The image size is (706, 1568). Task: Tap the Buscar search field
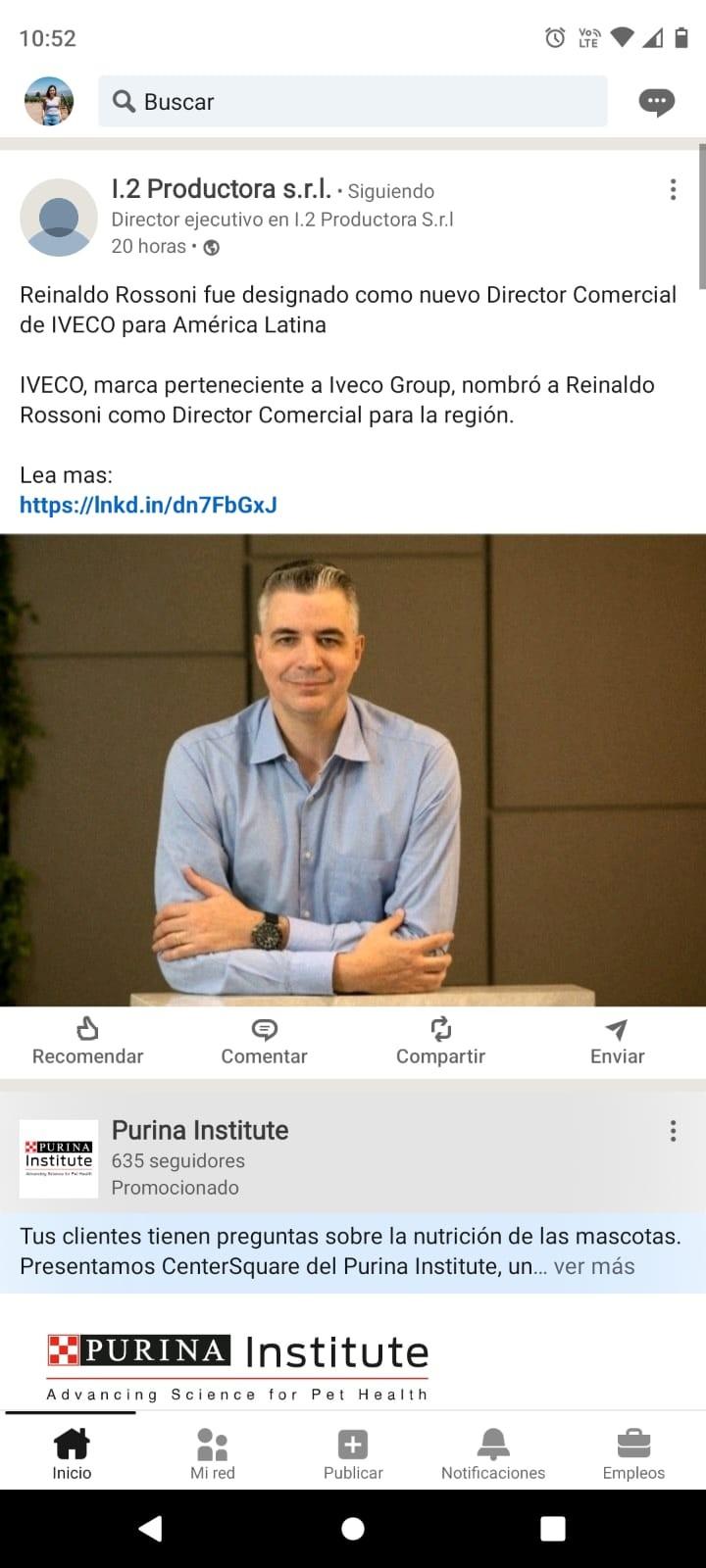(x=353, y=101)
